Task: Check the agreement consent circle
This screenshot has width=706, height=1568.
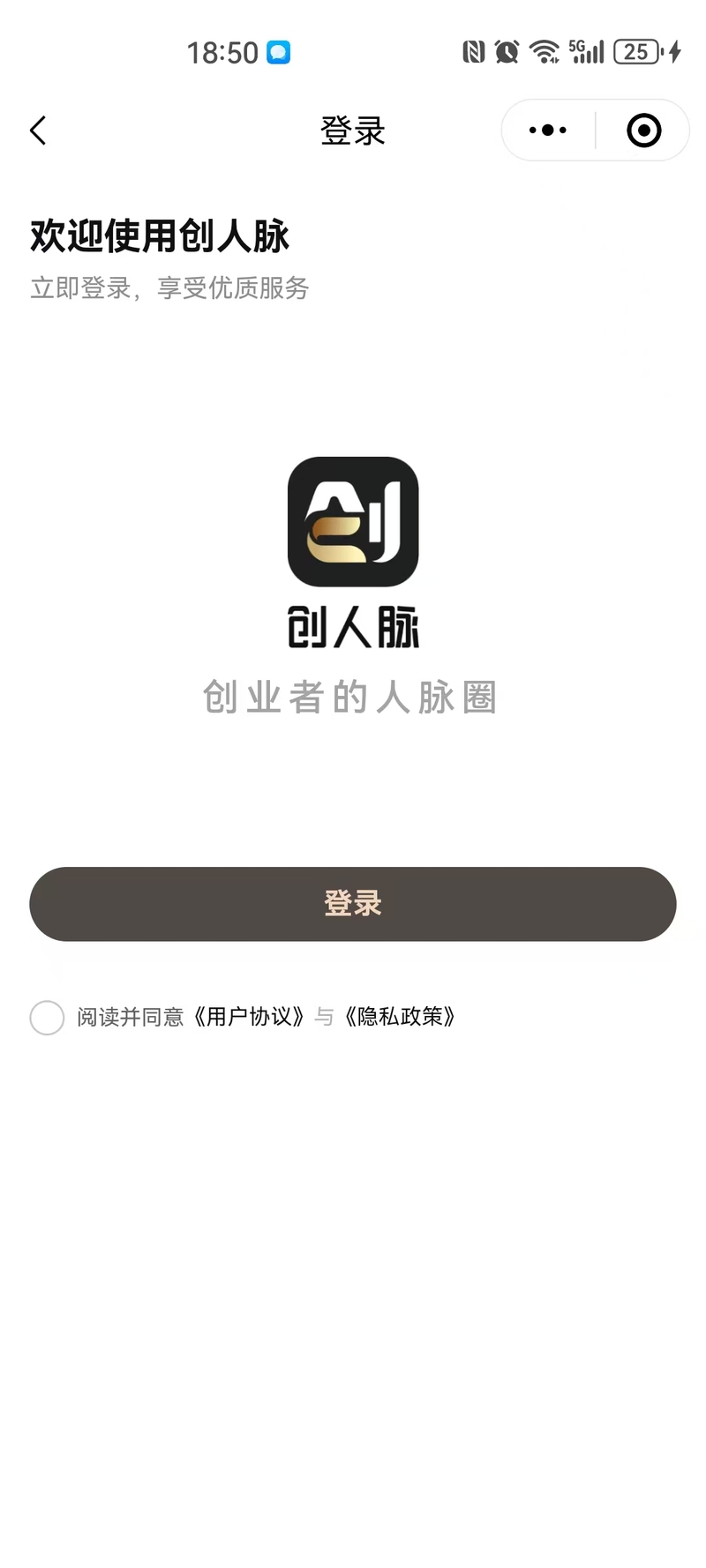Action: click(47, 1017)
